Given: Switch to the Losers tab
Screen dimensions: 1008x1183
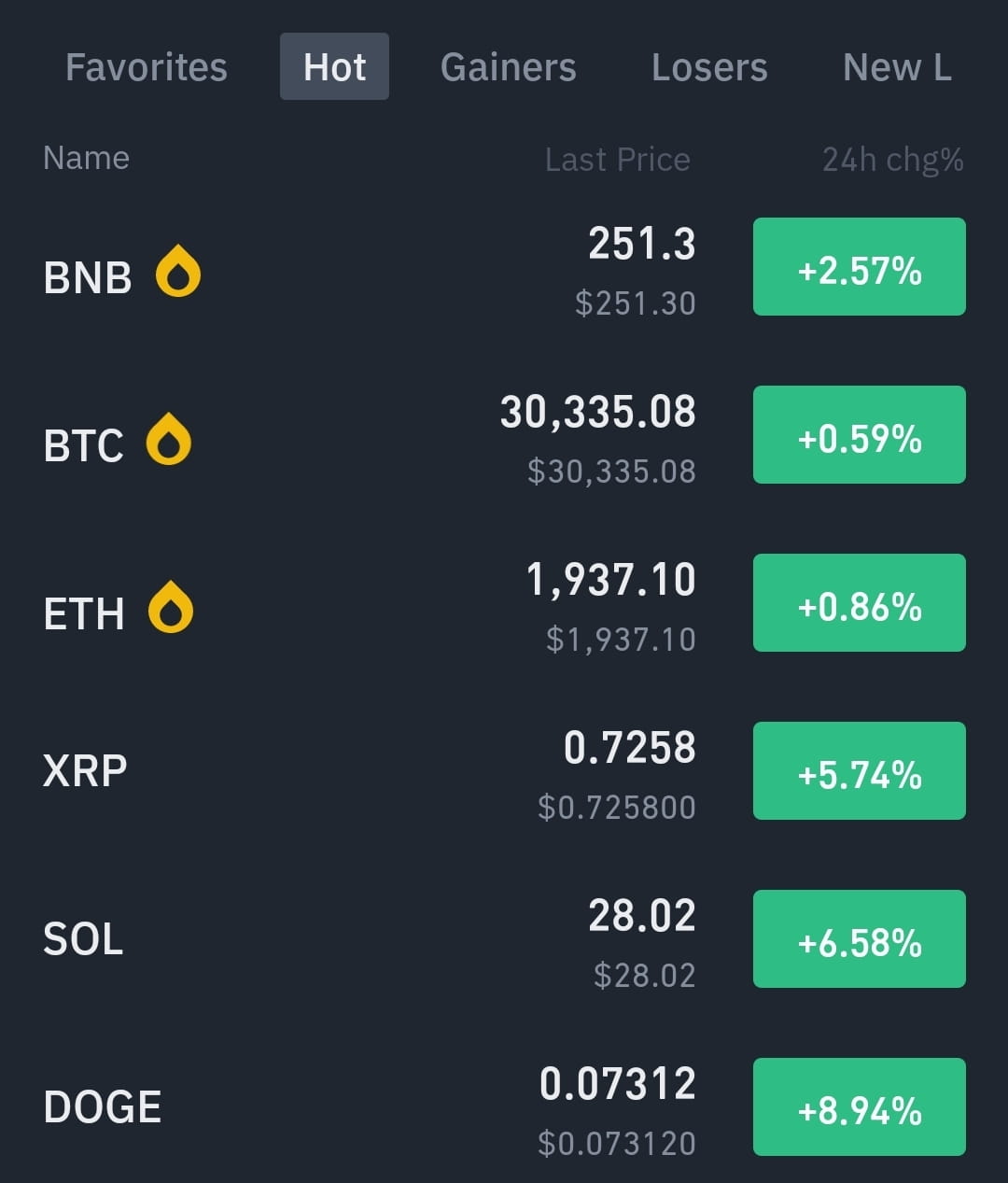Looking at the screenshot, I should coord(709,67).
